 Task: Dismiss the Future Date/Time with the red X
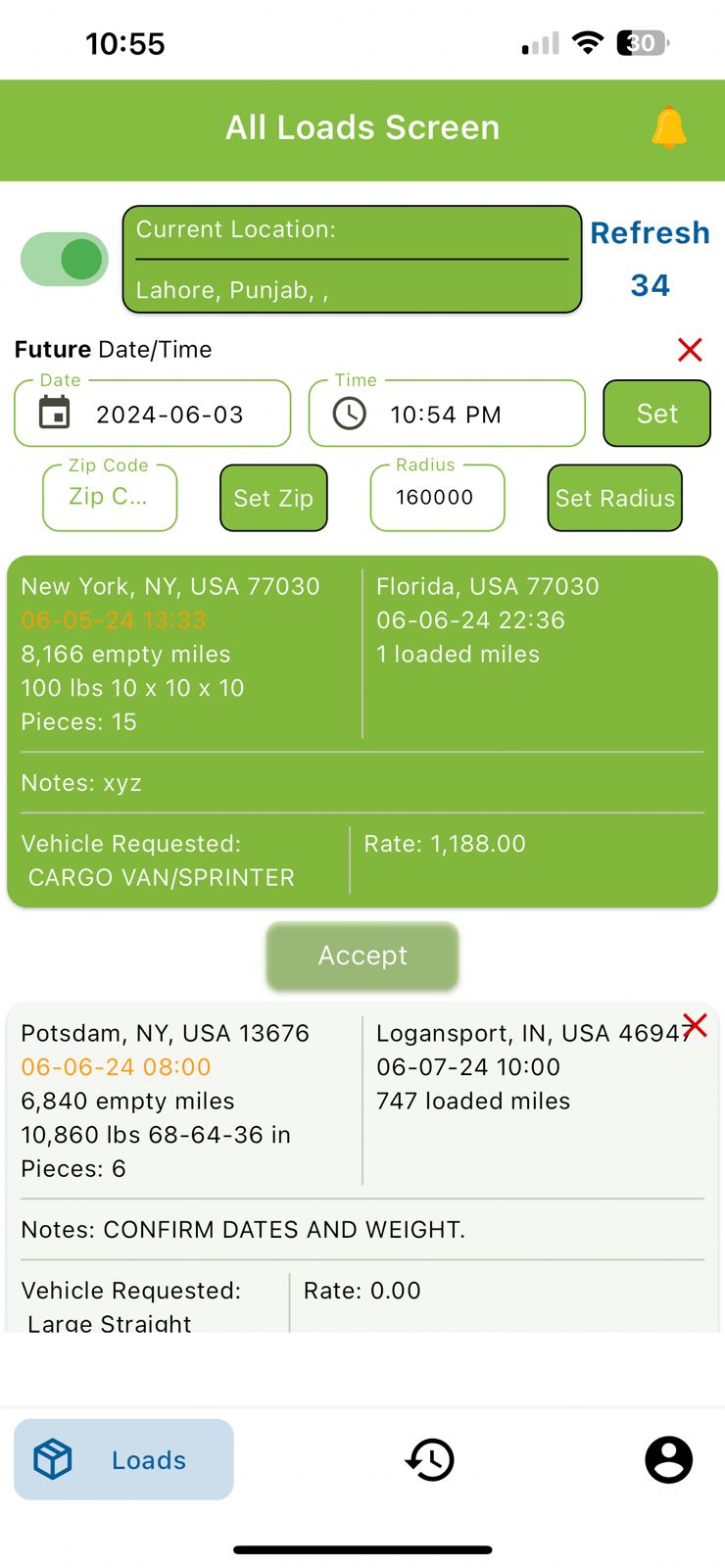pyautogui.click(x=690, y=350)
